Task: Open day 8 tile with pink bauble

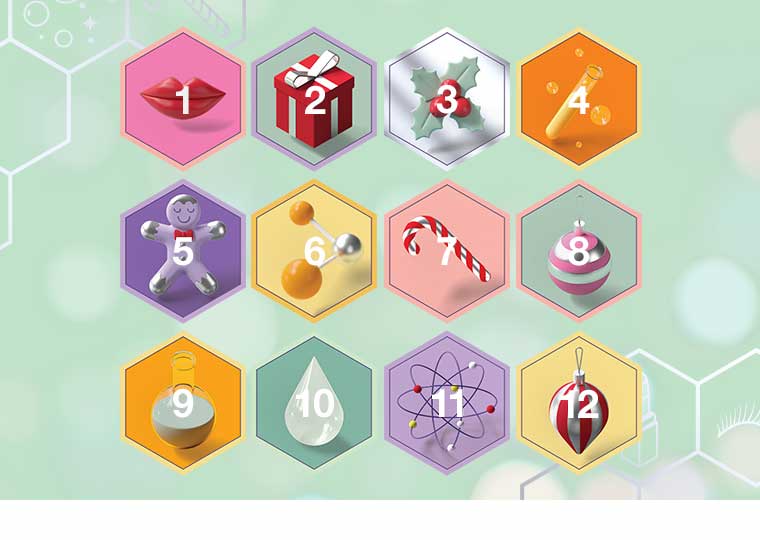Action: tap(579, 251)
